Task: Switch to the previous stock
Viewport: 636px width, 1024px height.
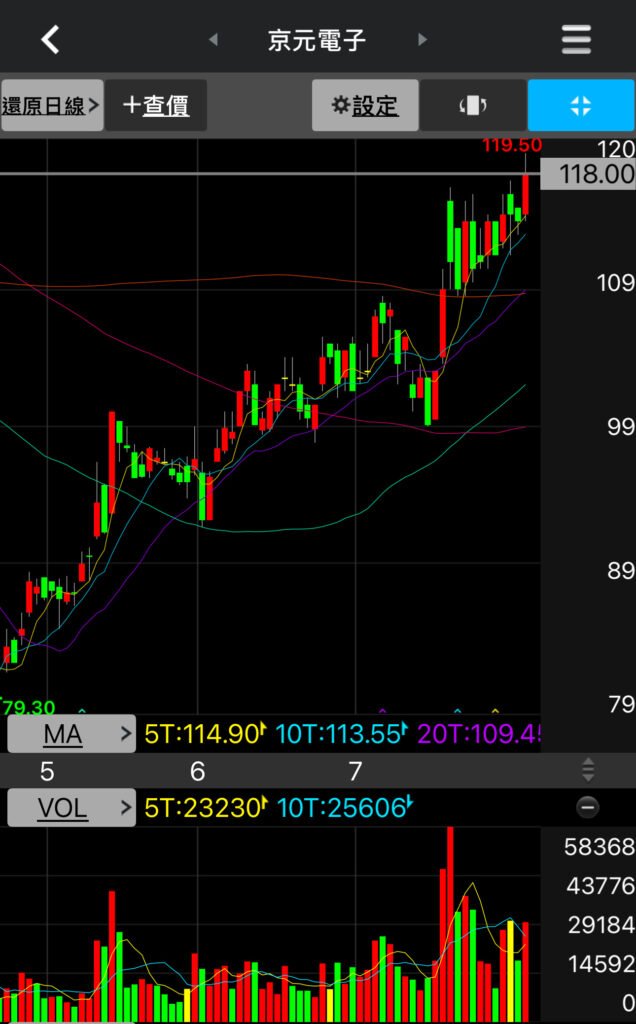Action: [x=213, y=40]
